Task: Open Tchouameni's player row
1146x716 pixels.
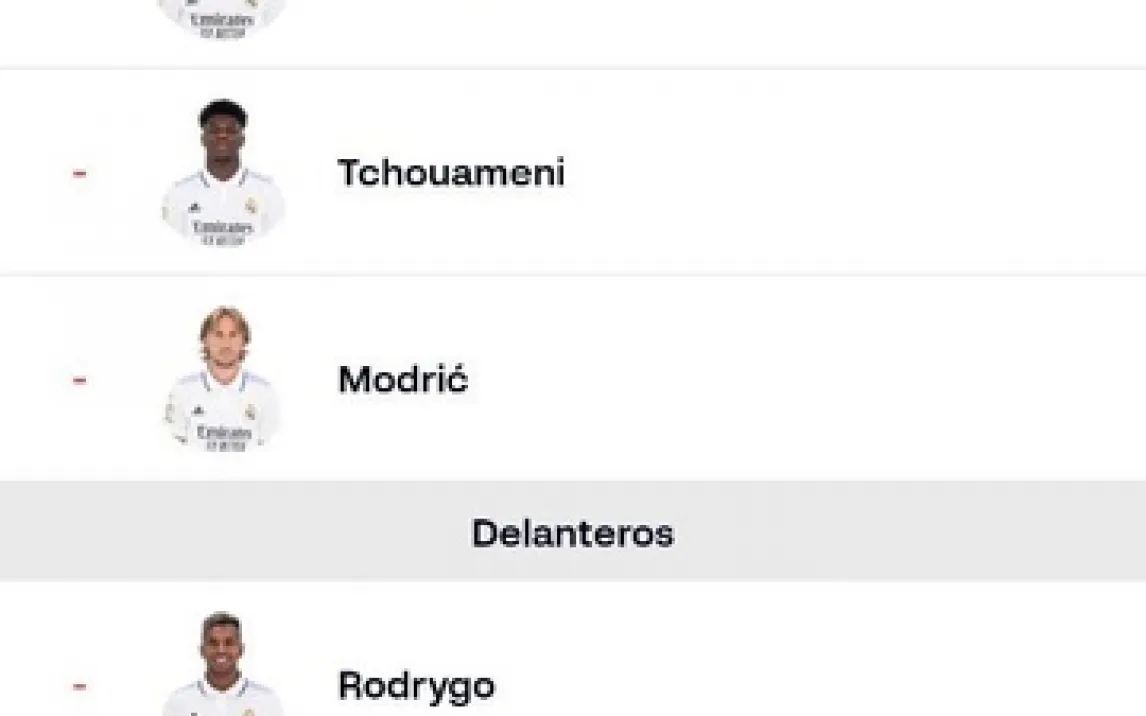Action: (x=451, y=173)
